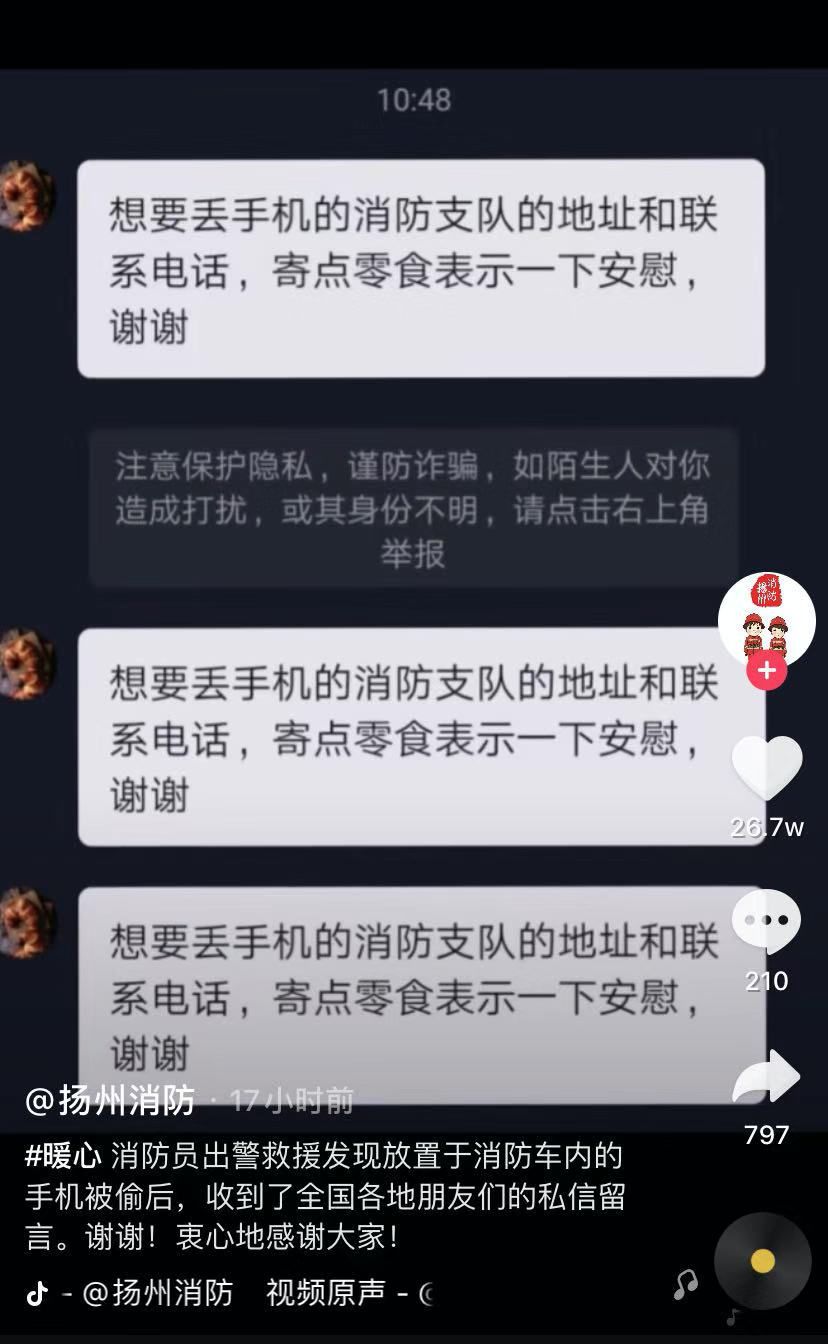The height and width of the screenshot is (1344, 828).
Task: Open the 210 comments
Action: tap(767, 921)
